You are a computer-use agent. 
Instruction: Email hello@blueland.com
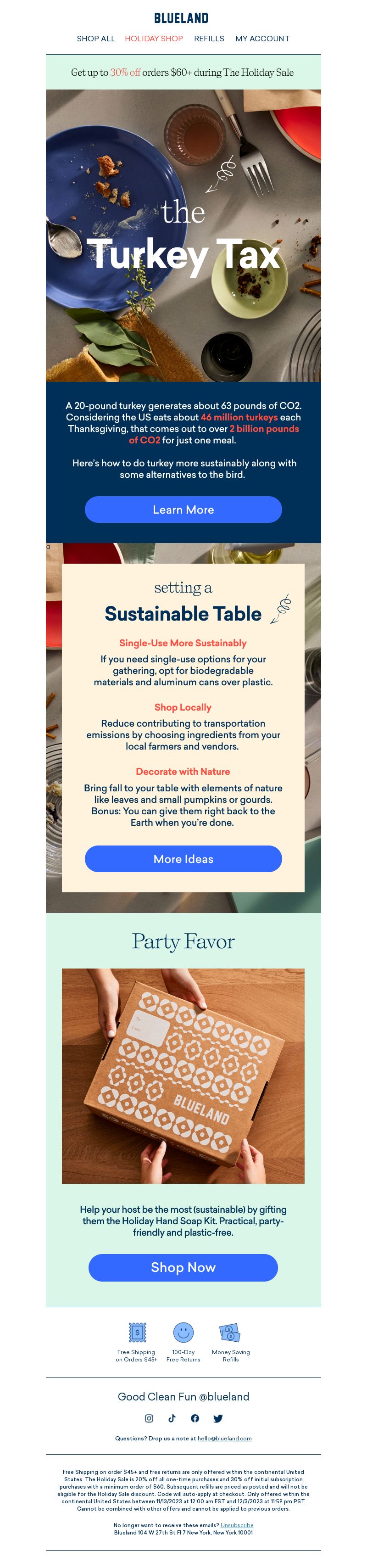225,1439
